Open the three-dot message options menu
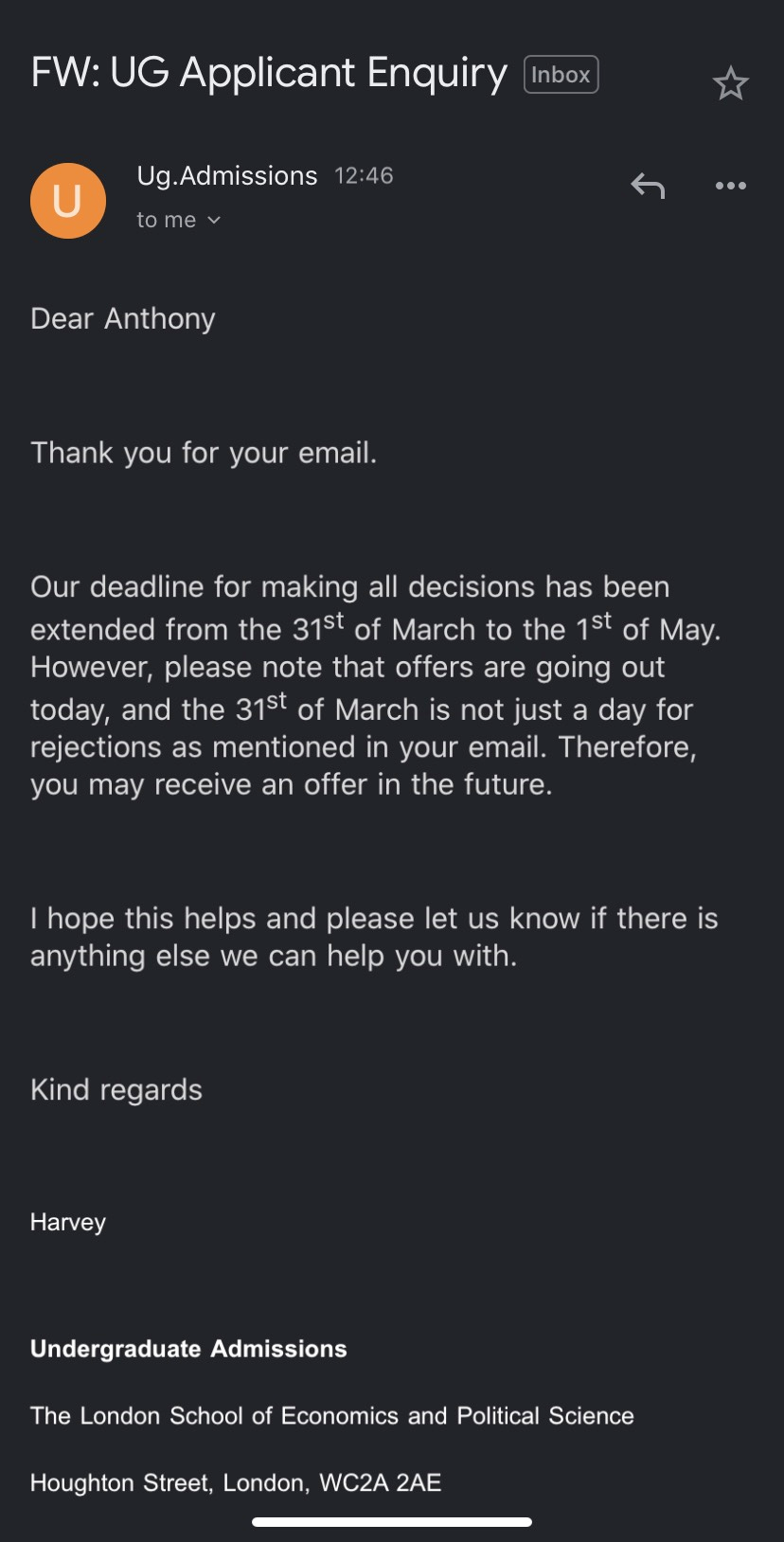The width and height of the screenshot is (784, 1542). click(x=730, y=186)
